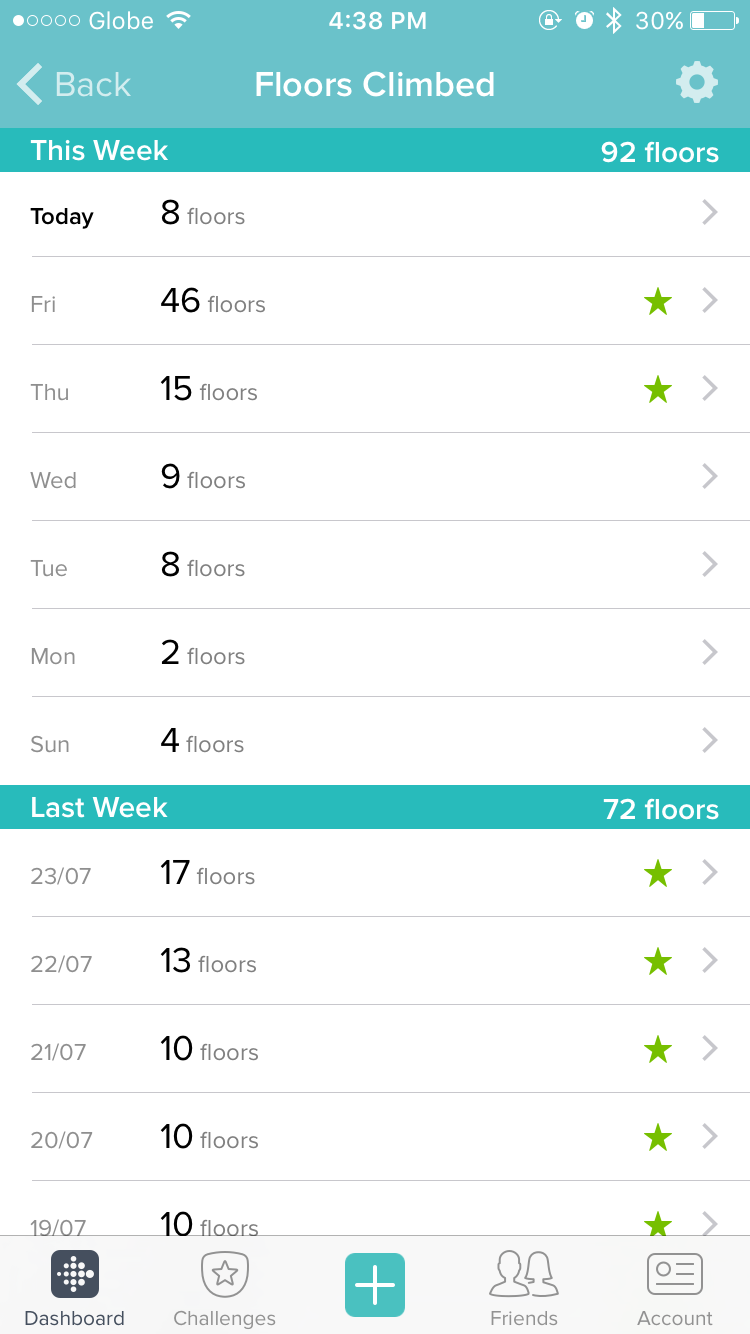Open the 23/07 entry with 17 floors

coord(375,873)
